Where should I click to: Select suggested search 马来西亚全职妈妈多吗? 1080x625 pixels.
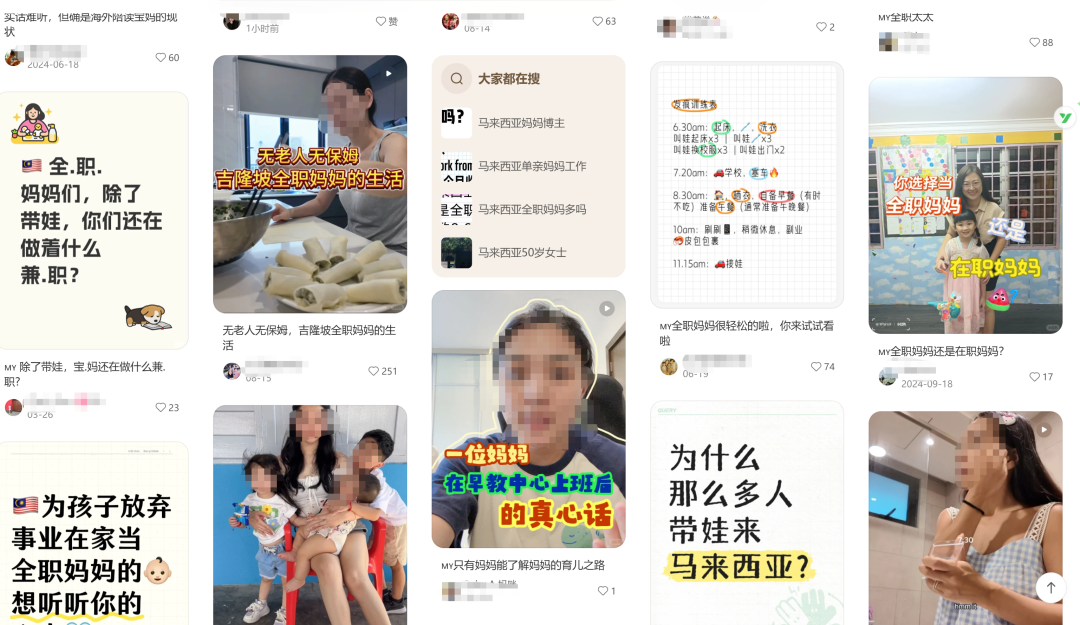point(531,209)
